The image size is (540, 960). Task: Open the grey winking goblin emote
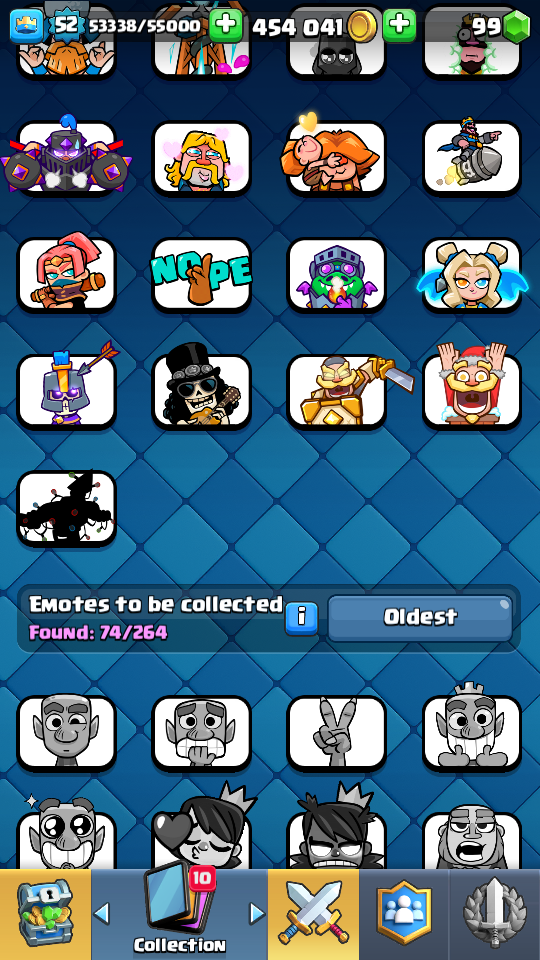click(67, 733)
